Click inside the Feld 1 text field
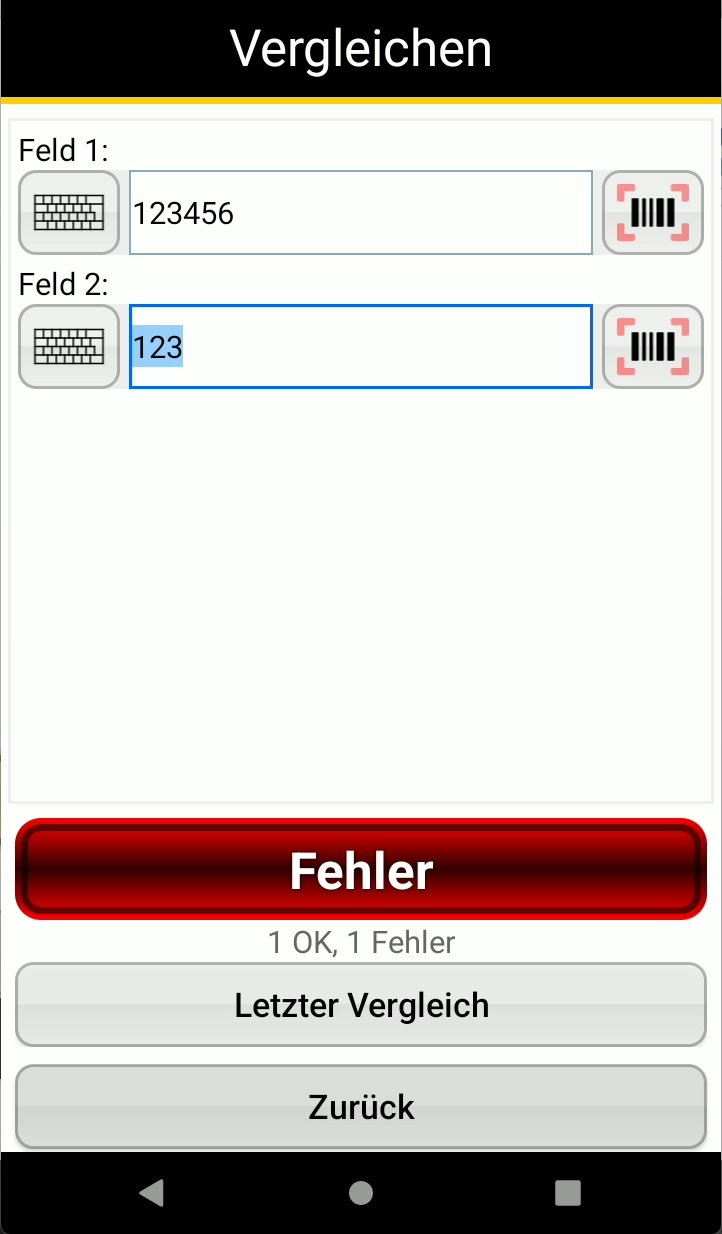Screen dimensions: 722x1234 [360, 212]
